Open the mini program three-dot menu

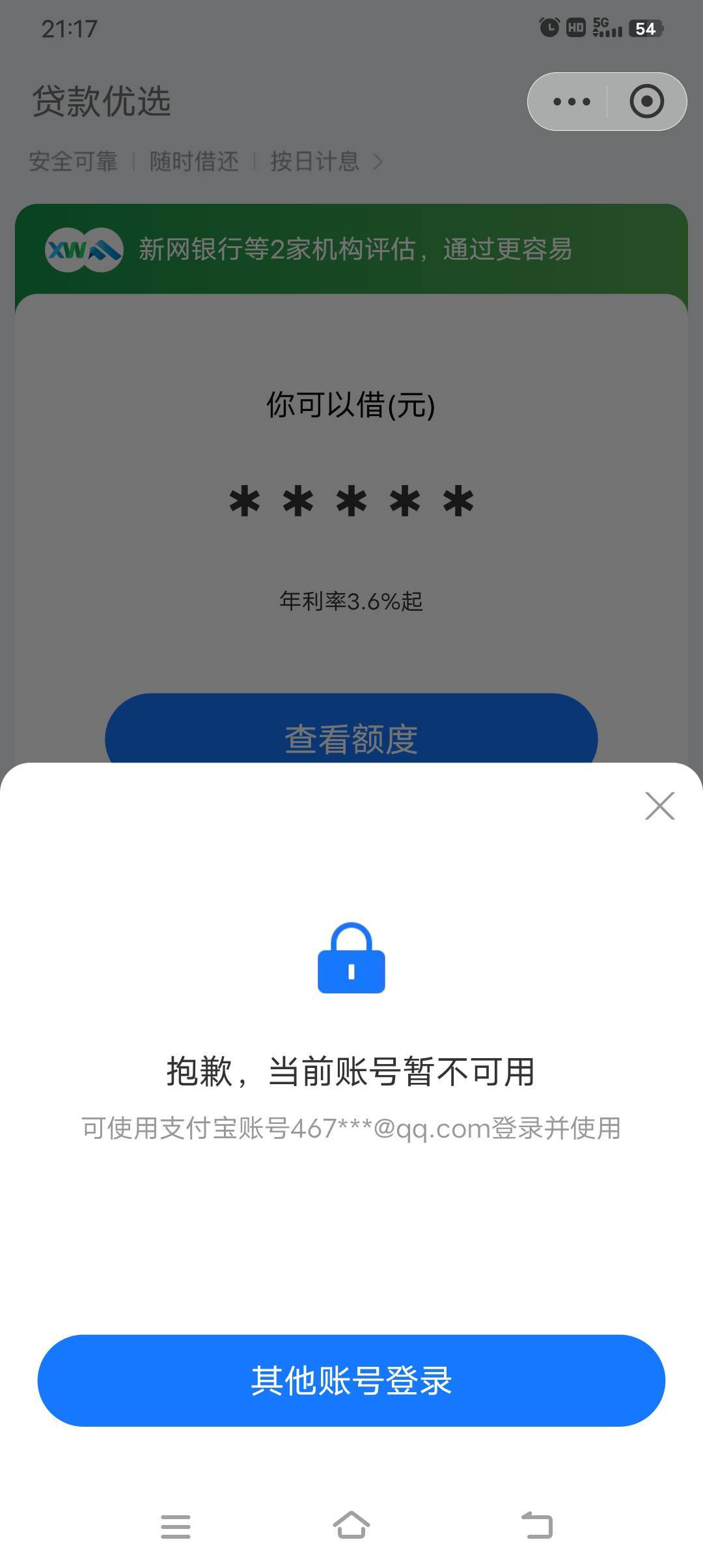(x=571, y=102)
